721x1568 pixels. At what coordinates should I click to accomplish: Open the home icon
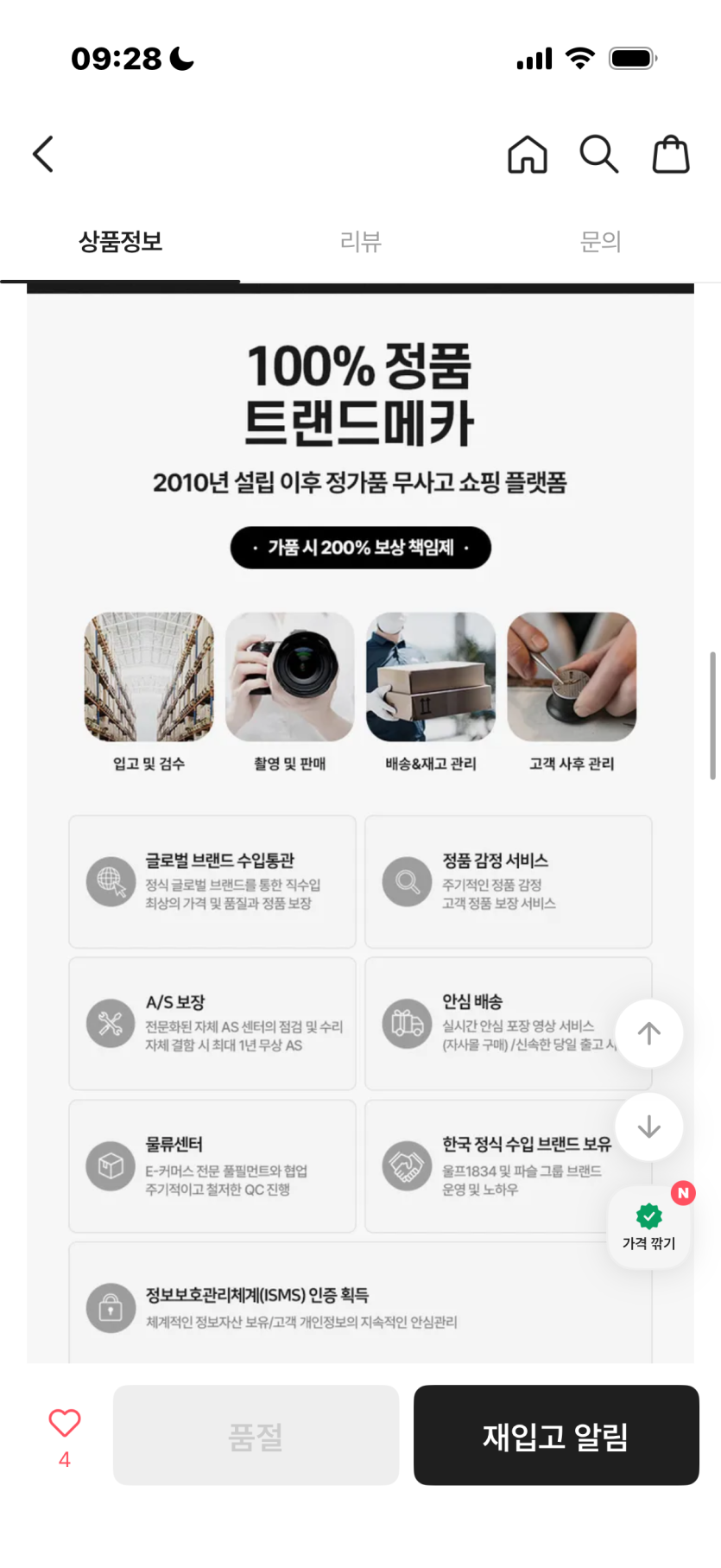click(x=527, y=155)
